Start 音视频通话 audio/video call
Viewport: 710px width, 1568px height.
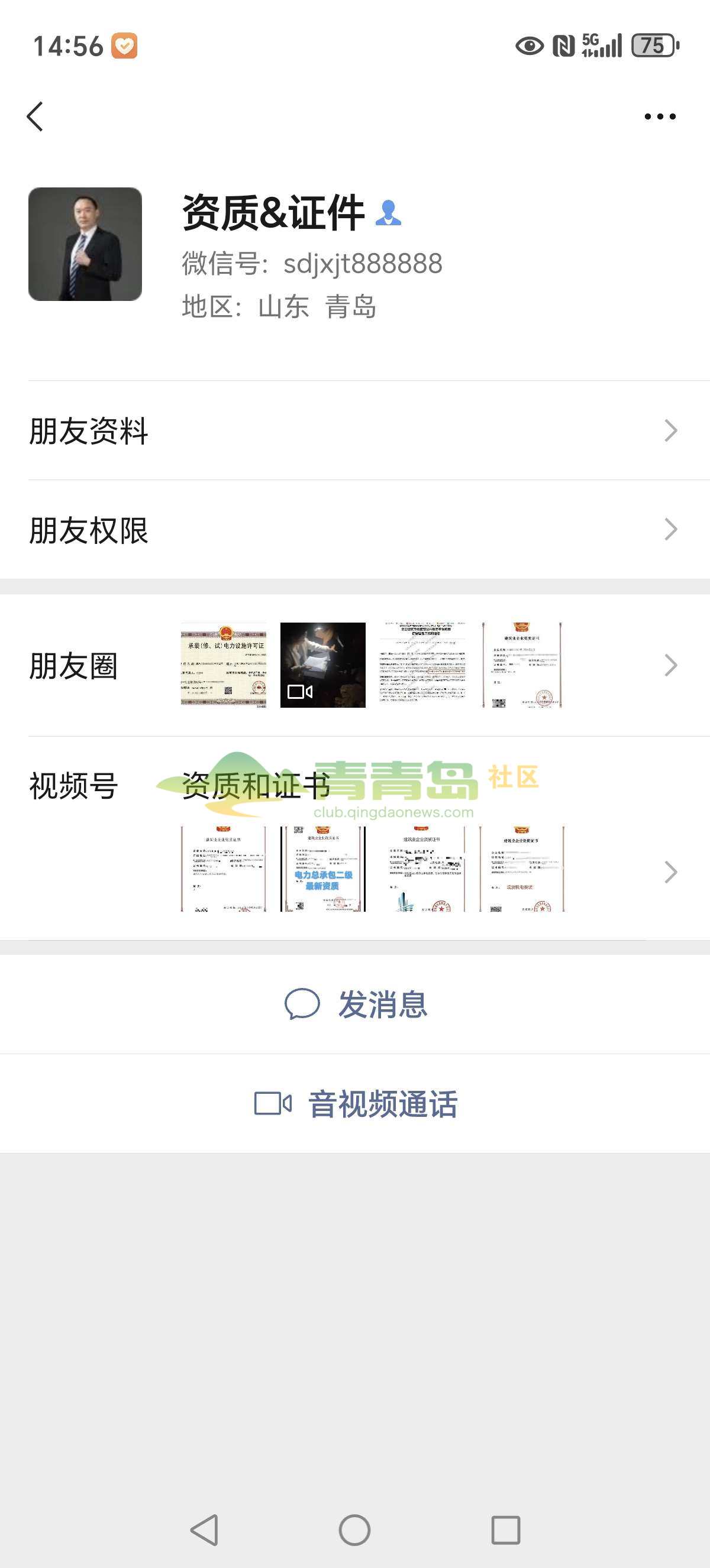coord(356,1103)
